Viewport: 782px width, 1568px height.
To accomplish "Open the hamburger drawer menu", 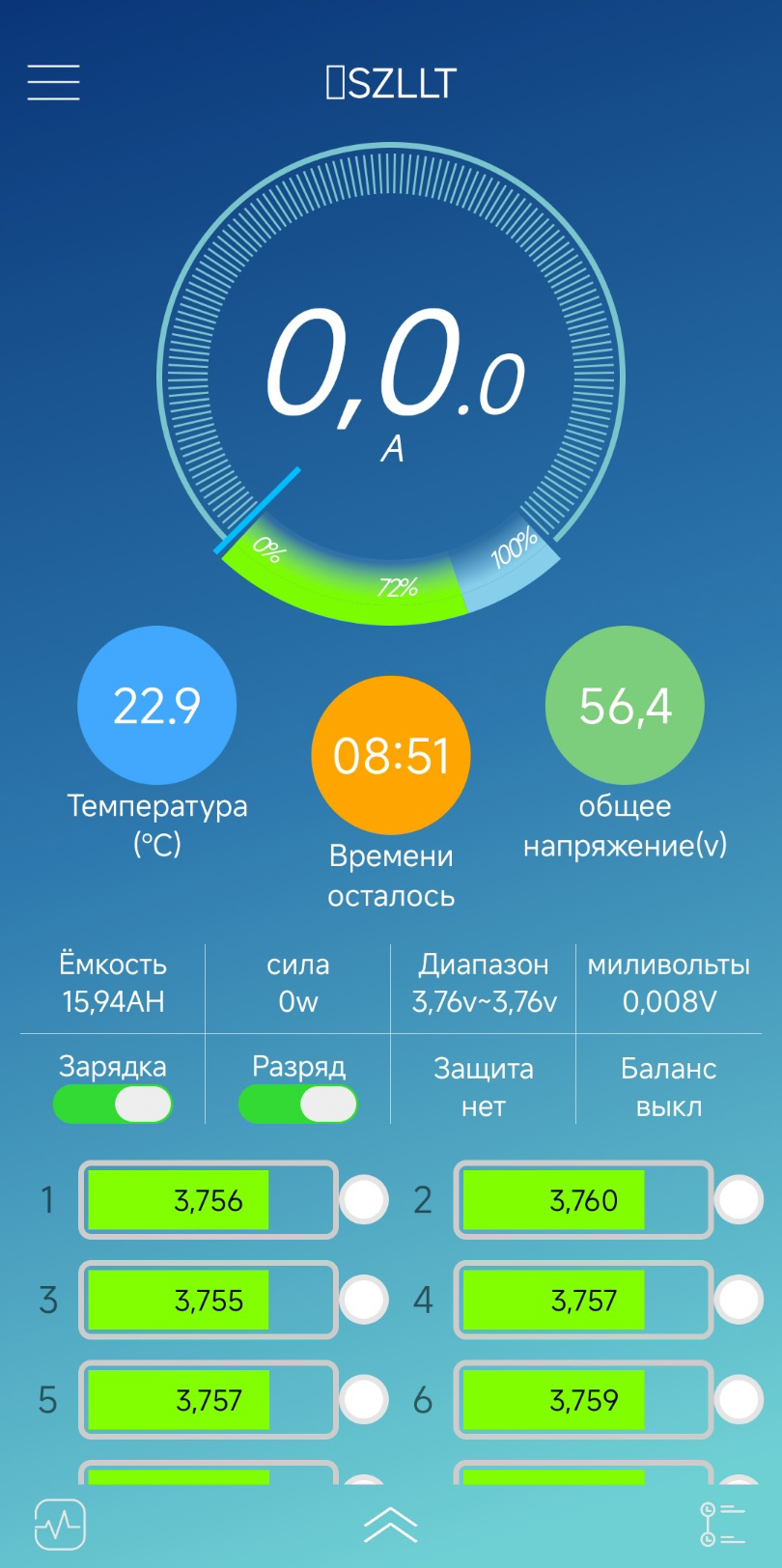I will coord(53,82).
